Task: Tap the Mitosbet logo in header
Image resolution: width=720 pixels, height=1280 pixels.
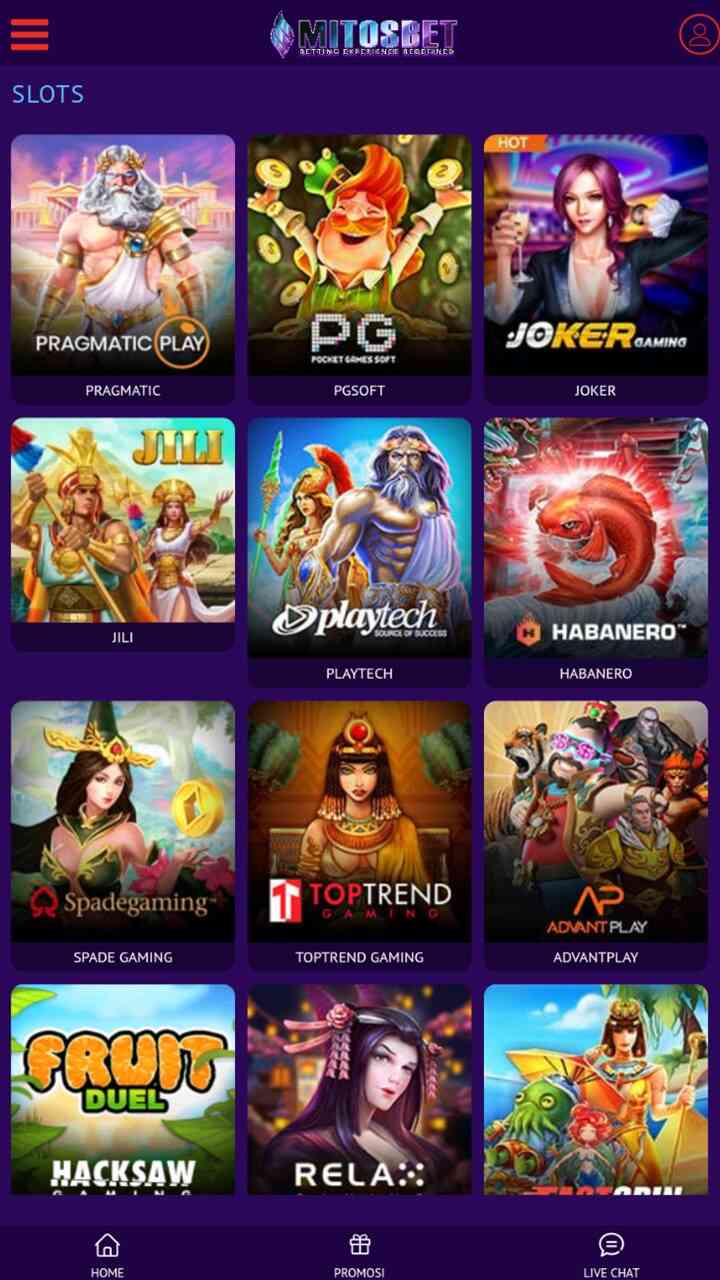Action: click(x=363, y=34)
